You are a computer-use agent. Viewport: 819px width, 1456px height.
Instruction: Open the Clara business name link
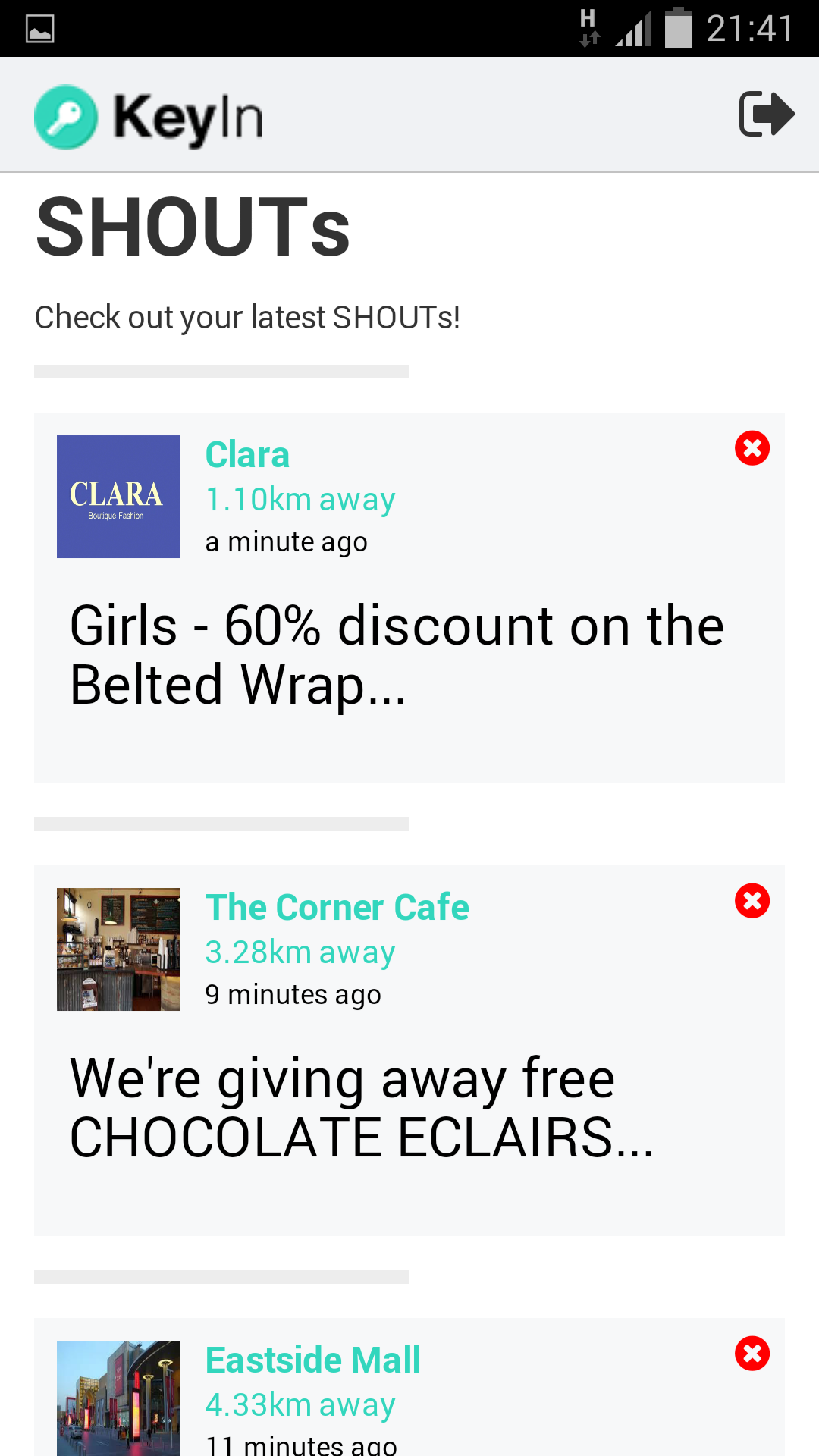pos(247,455)
